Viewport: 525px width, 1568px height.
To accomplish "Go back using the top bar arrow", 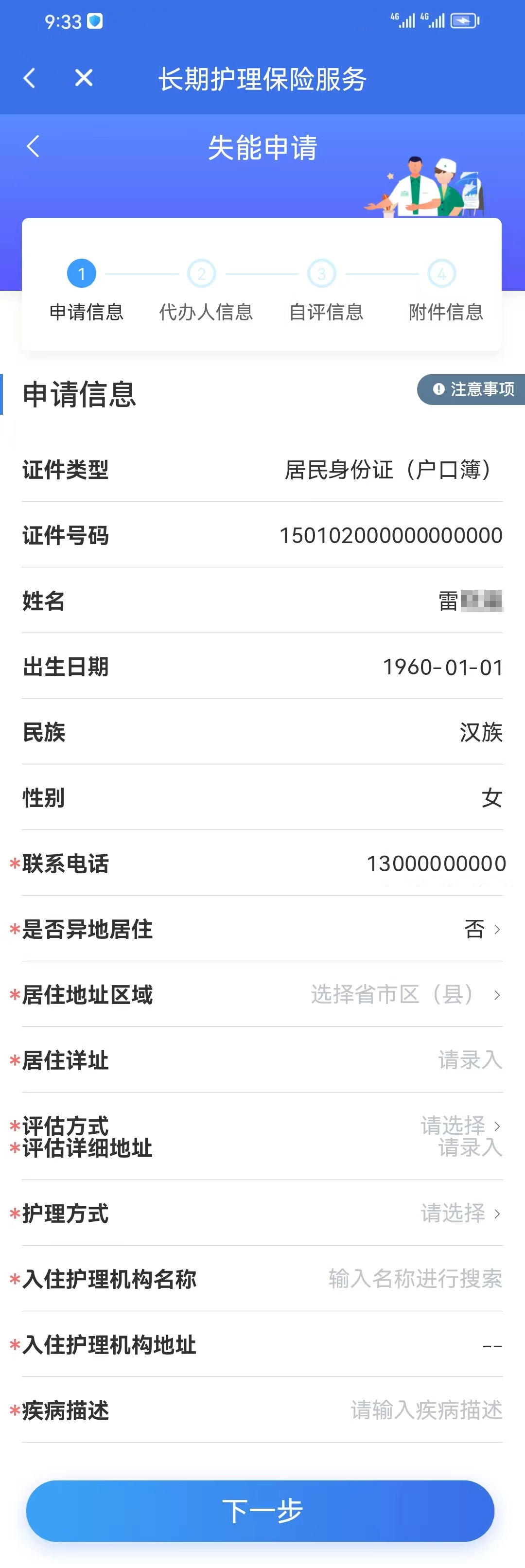I will pyautogui.click(x=29, y=78).
